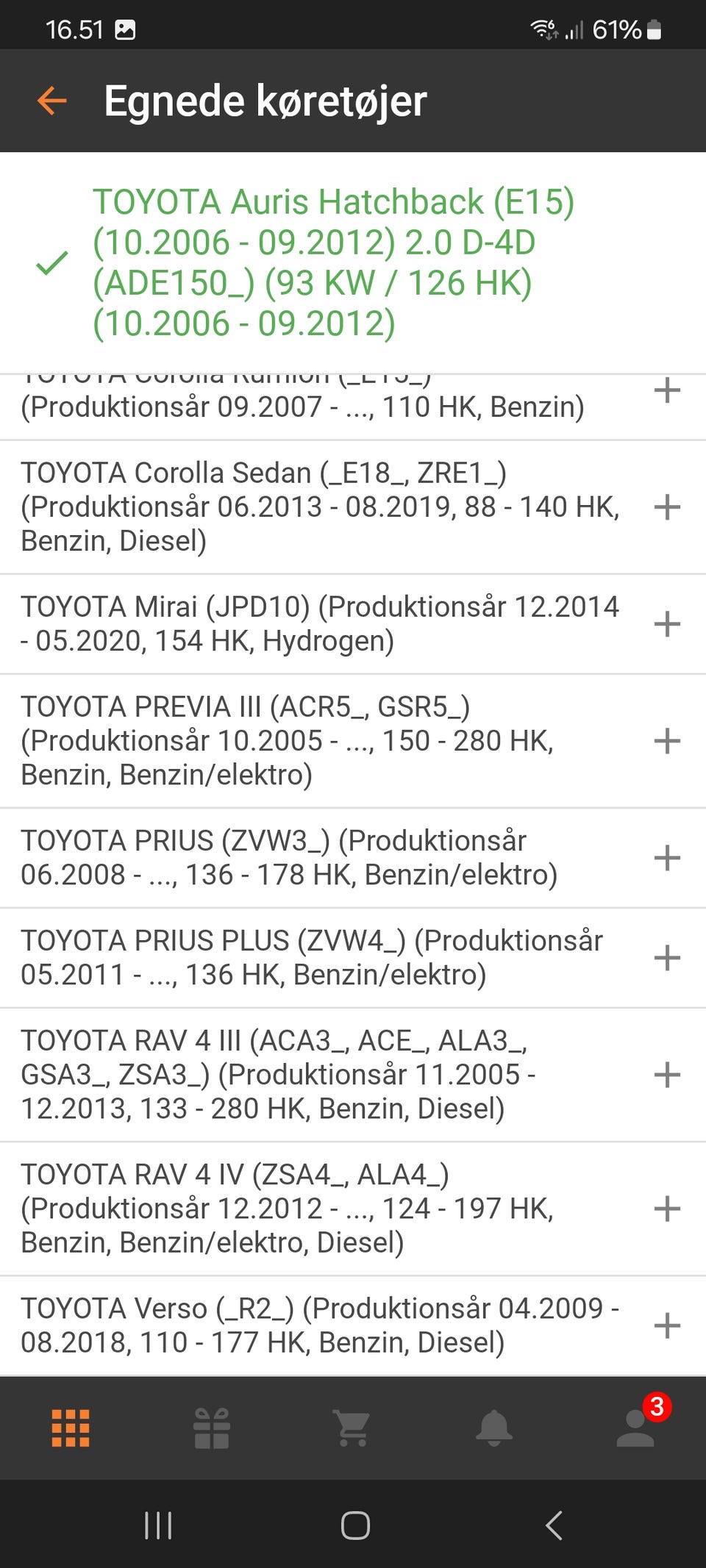Expand TOYOTA RAV 4 III entry
The height and width of the screenshot is (1568, 706).
666,1075
